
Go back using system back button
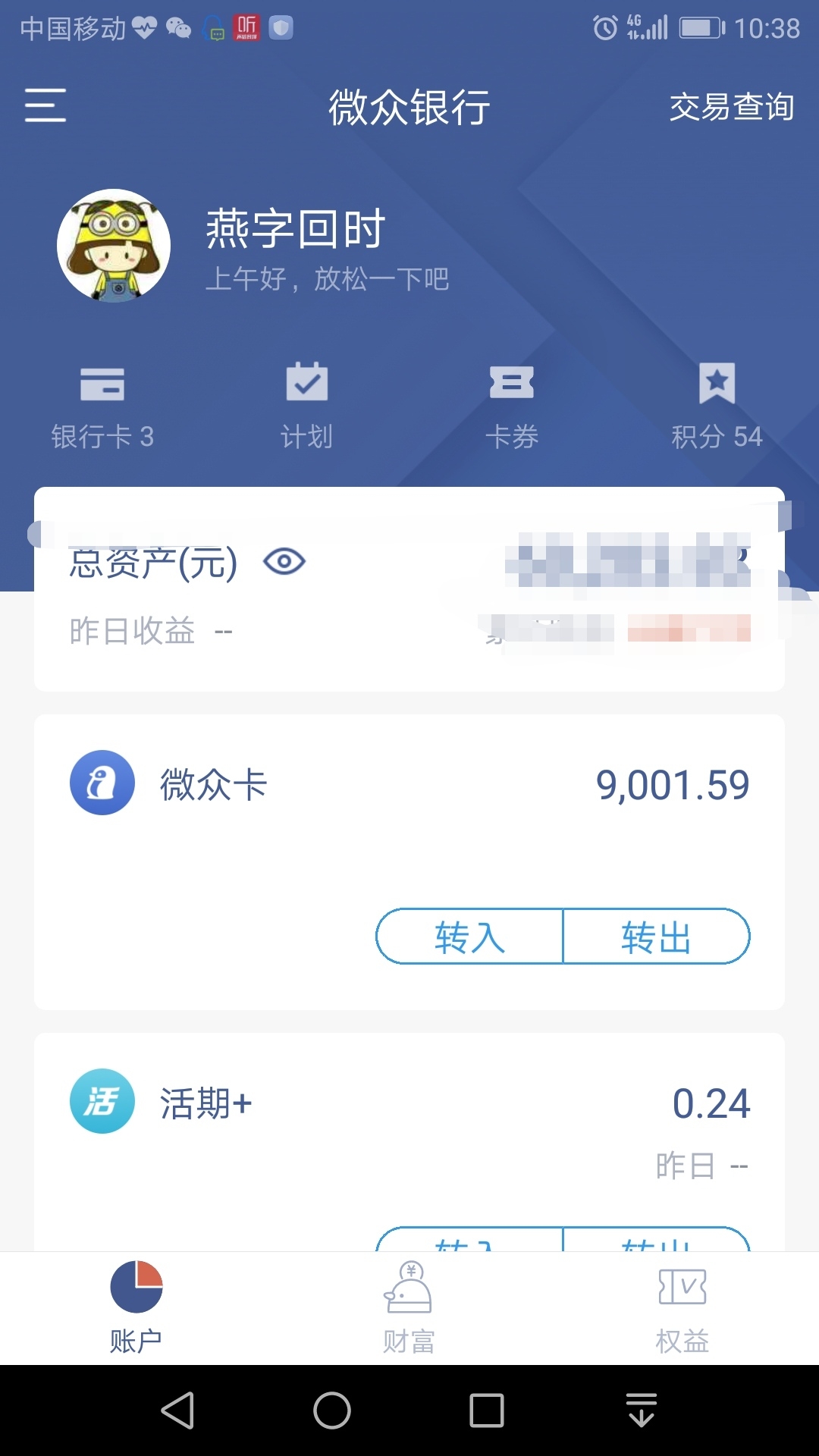(x=178, y=1410)
